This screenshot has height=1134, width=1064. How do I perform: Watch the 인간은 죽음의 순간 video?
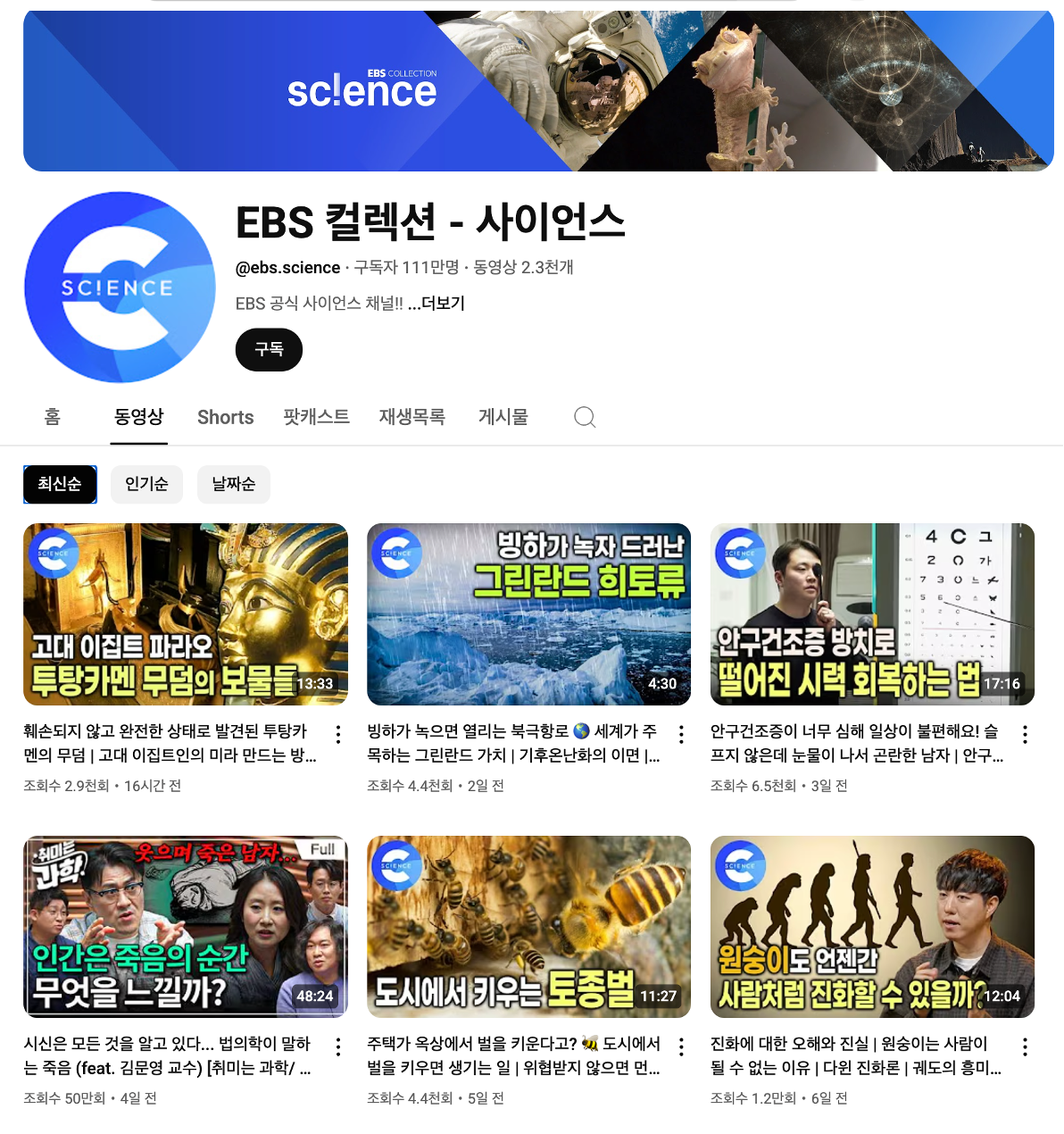tap(185, 927)
